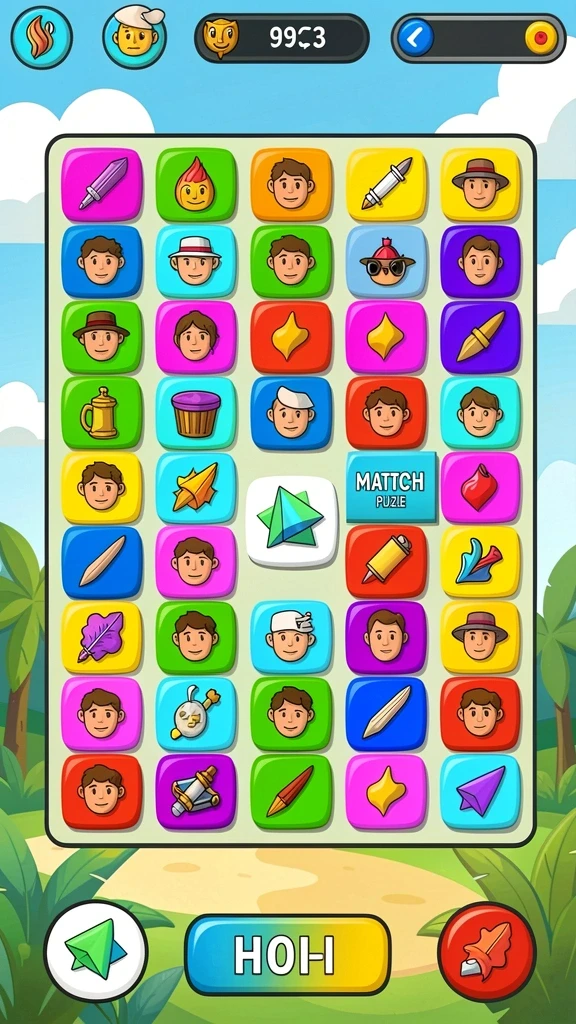Select the flame-haired face tile on green

(196, 185)
